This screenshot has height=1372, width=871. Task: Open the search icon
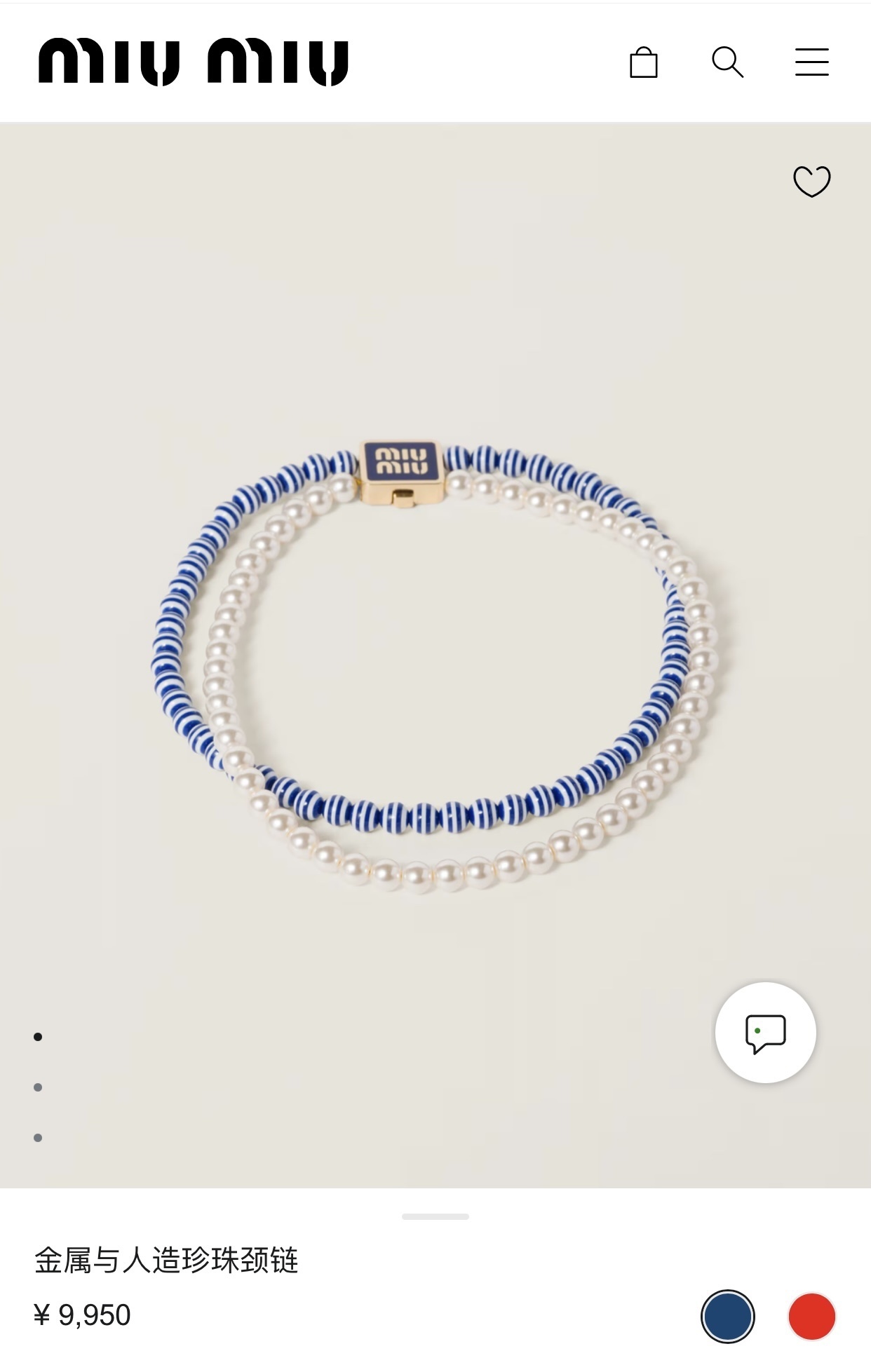pos(727,62)
